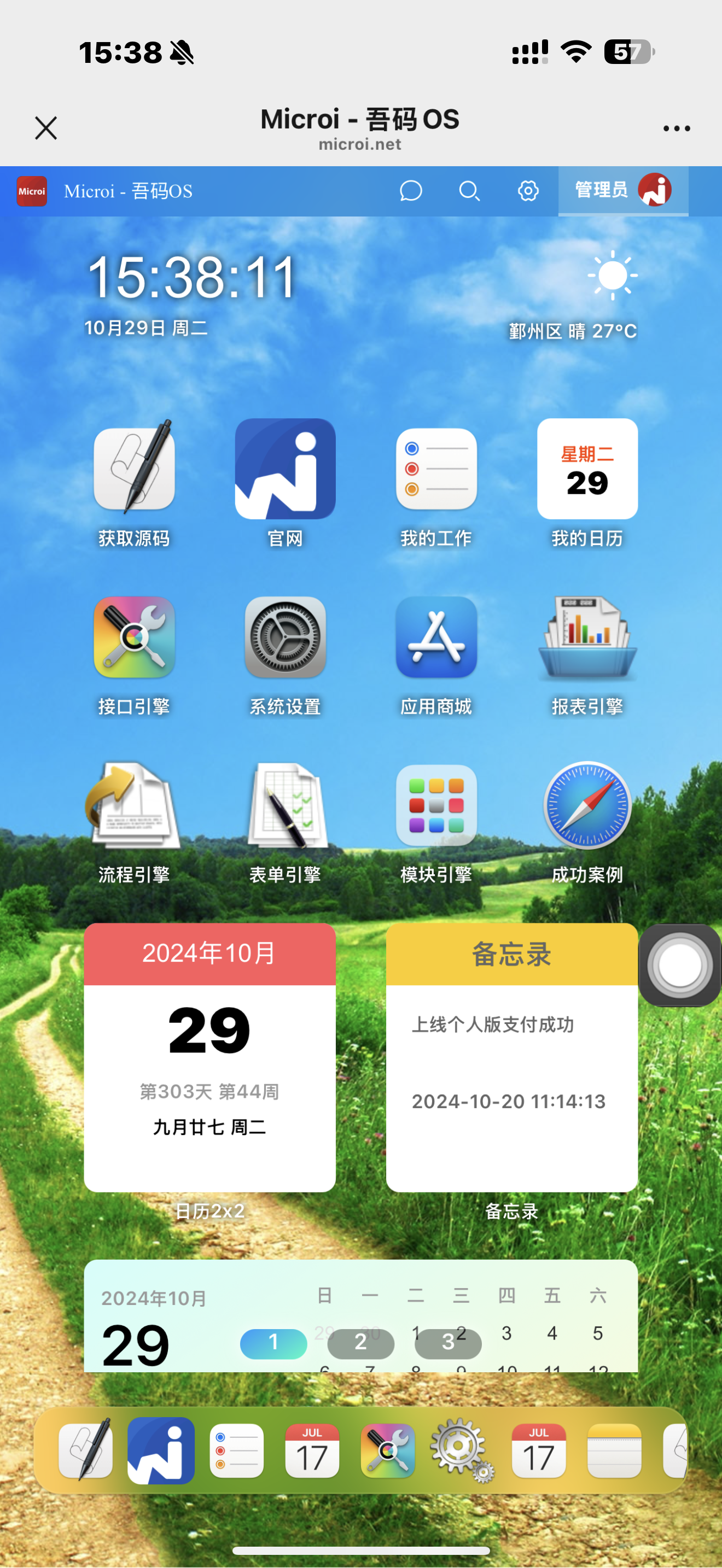Open 系统设置
722x1568 pixels.
pyautogui.click(x=285, y=637)
